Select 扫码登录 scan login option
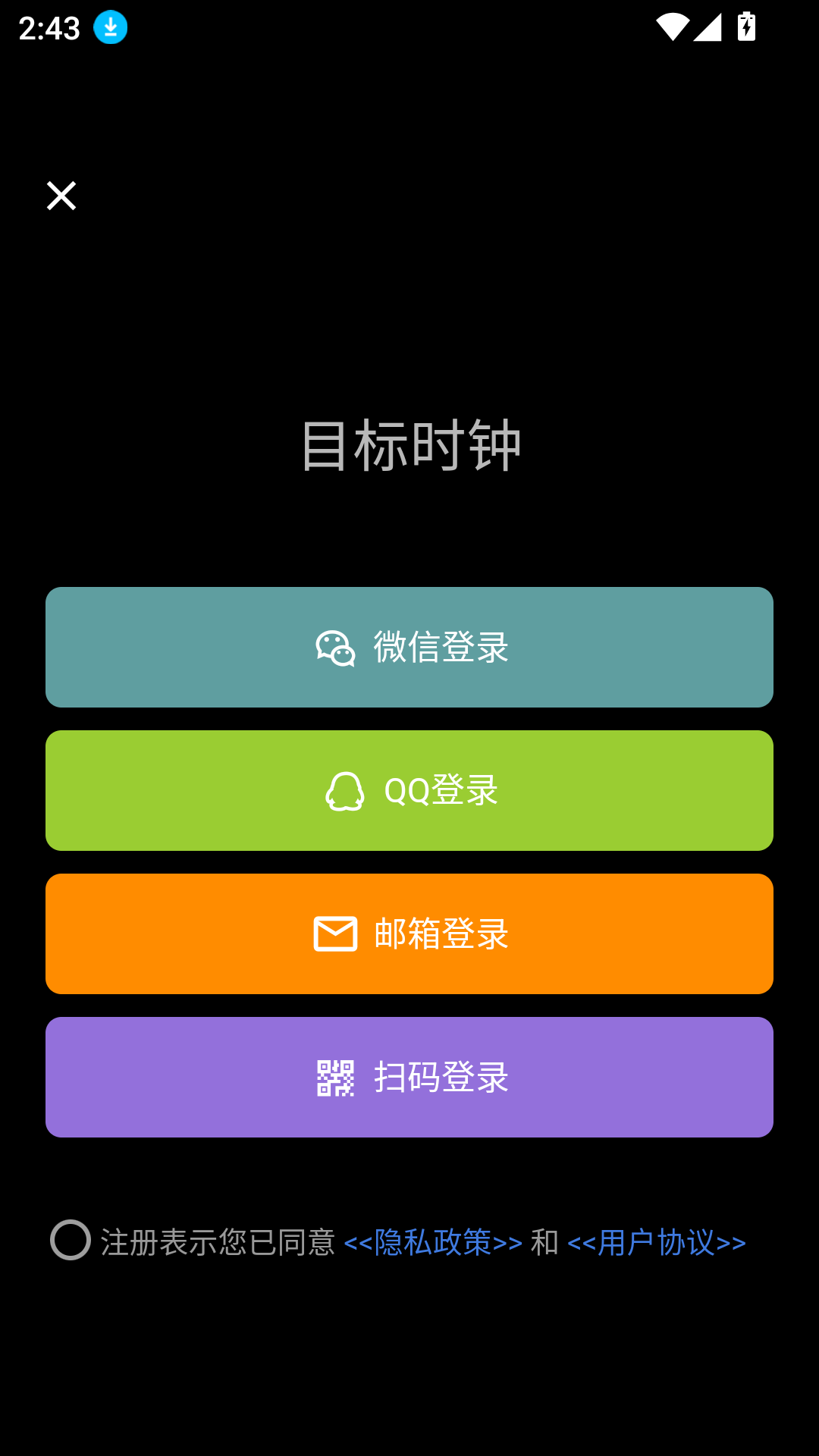The width and height of the screenshot is (819, 1456). point(409,1076)
